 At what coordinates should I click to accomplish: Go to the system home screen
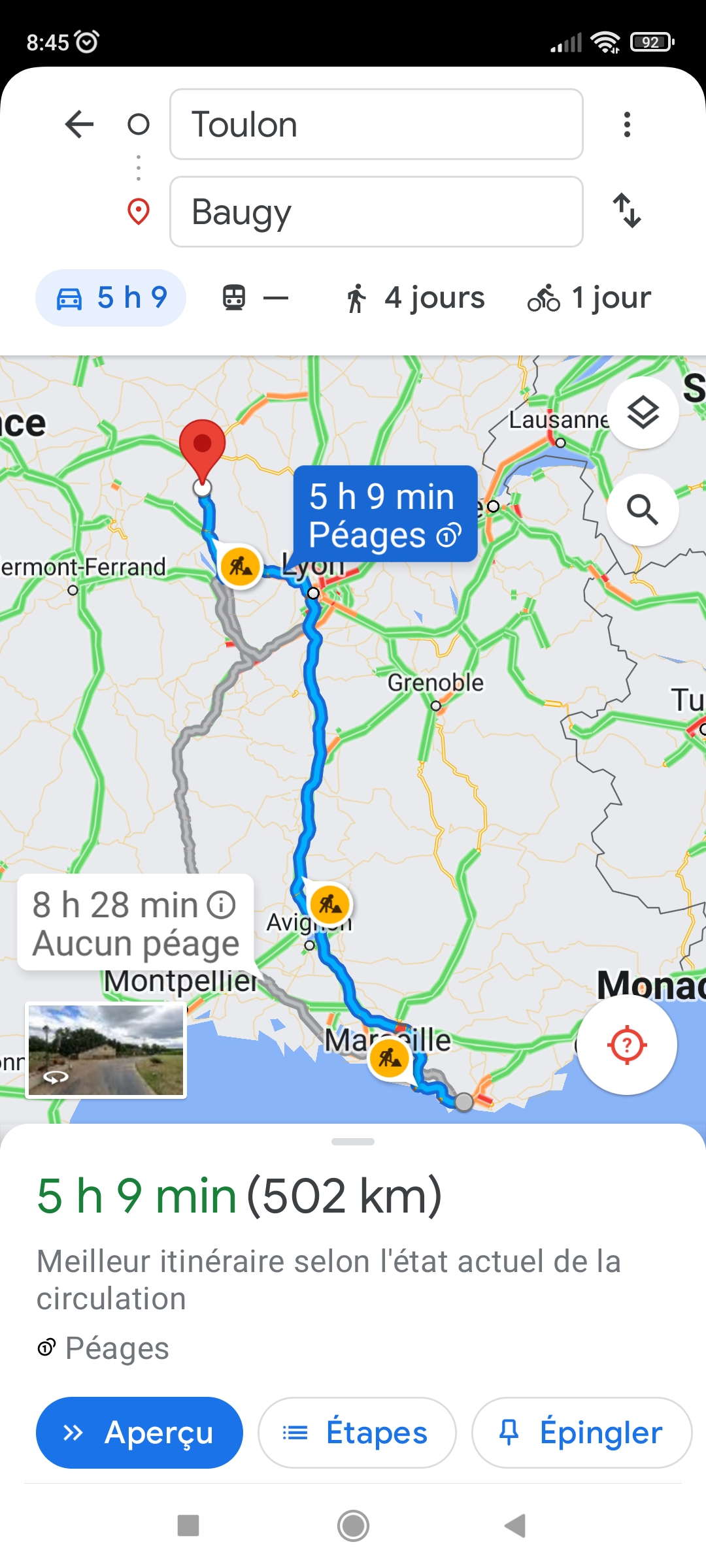coord(353,1526)
